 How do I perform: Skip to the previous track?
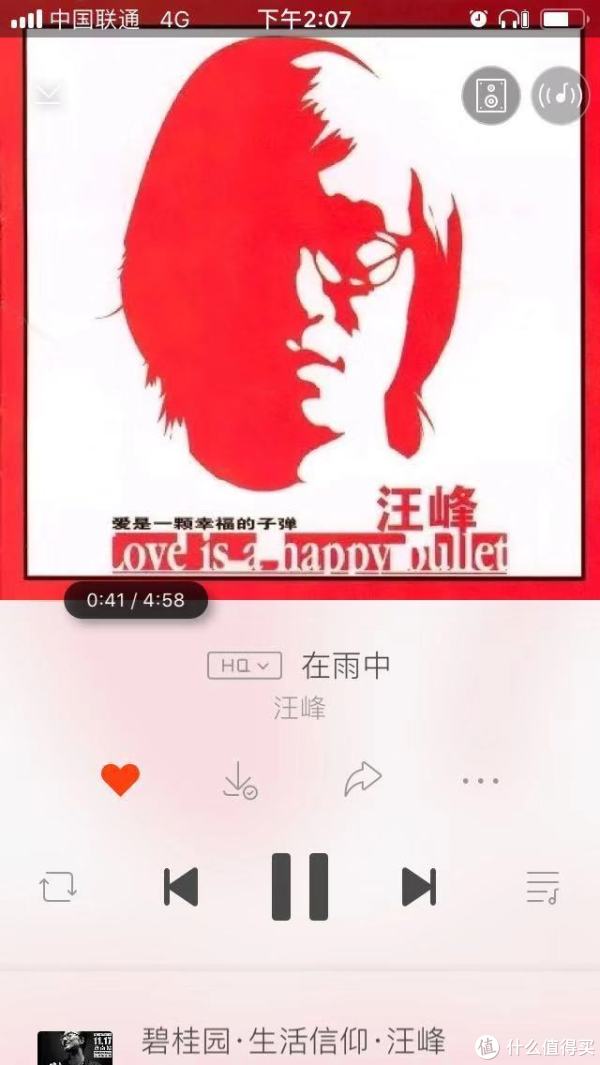pos(181,886)
